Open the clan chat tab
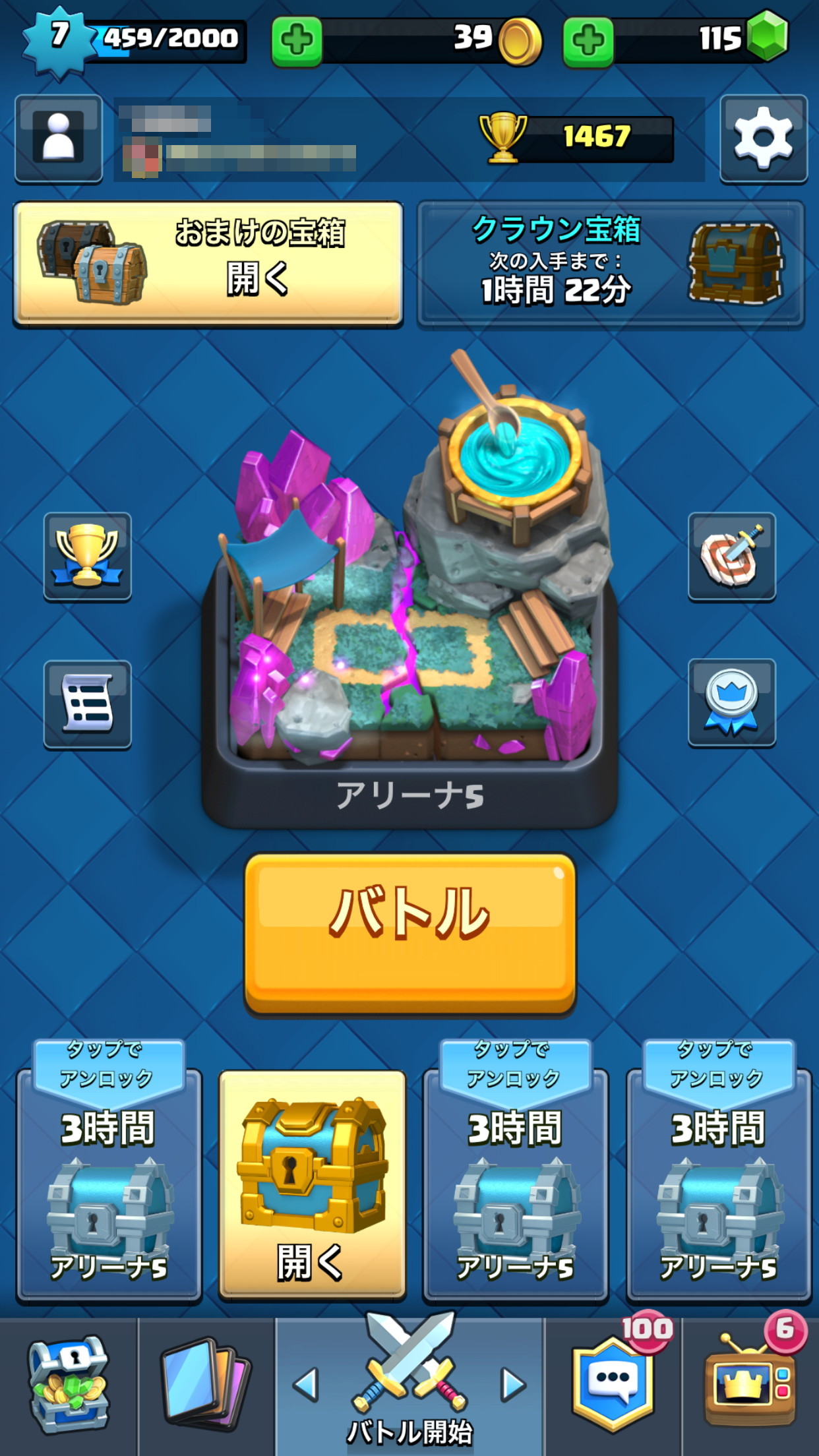 tap(613, 1385)
